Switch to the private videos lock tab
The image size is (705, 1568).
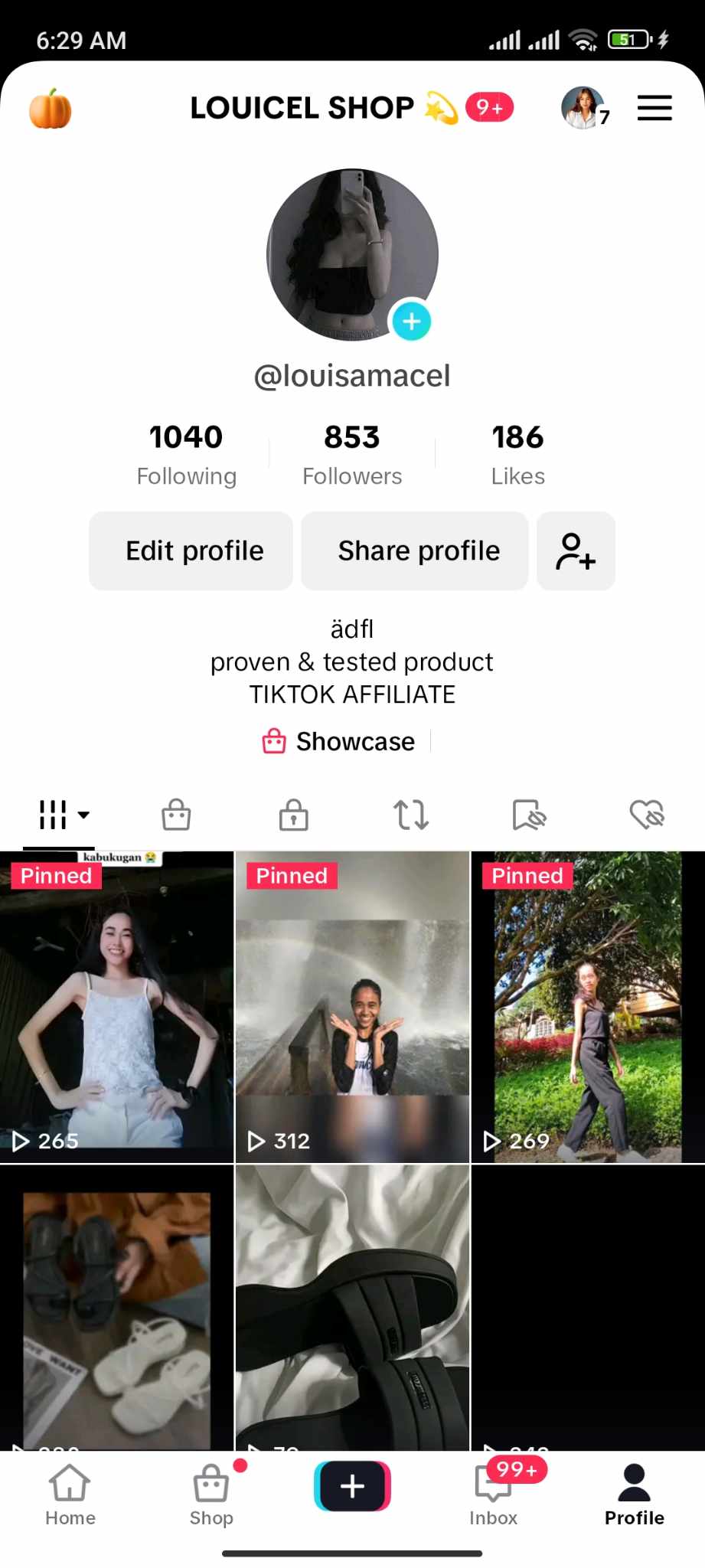pyautogui.click(x=293, y=815)
